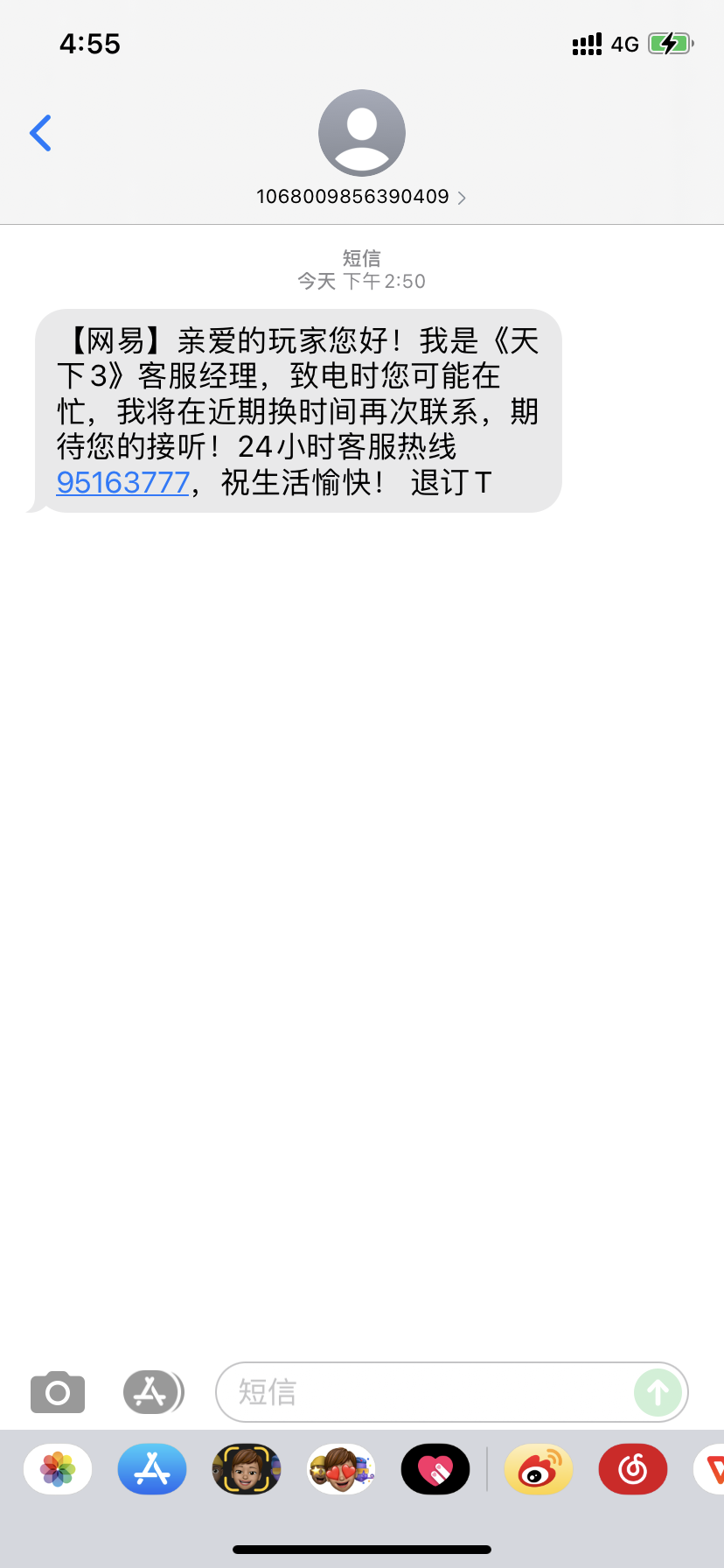The width and height of the screenshot is (724, 1568).
Task: Open the NetEase Cloud Music app
Action: [633, 1469]
